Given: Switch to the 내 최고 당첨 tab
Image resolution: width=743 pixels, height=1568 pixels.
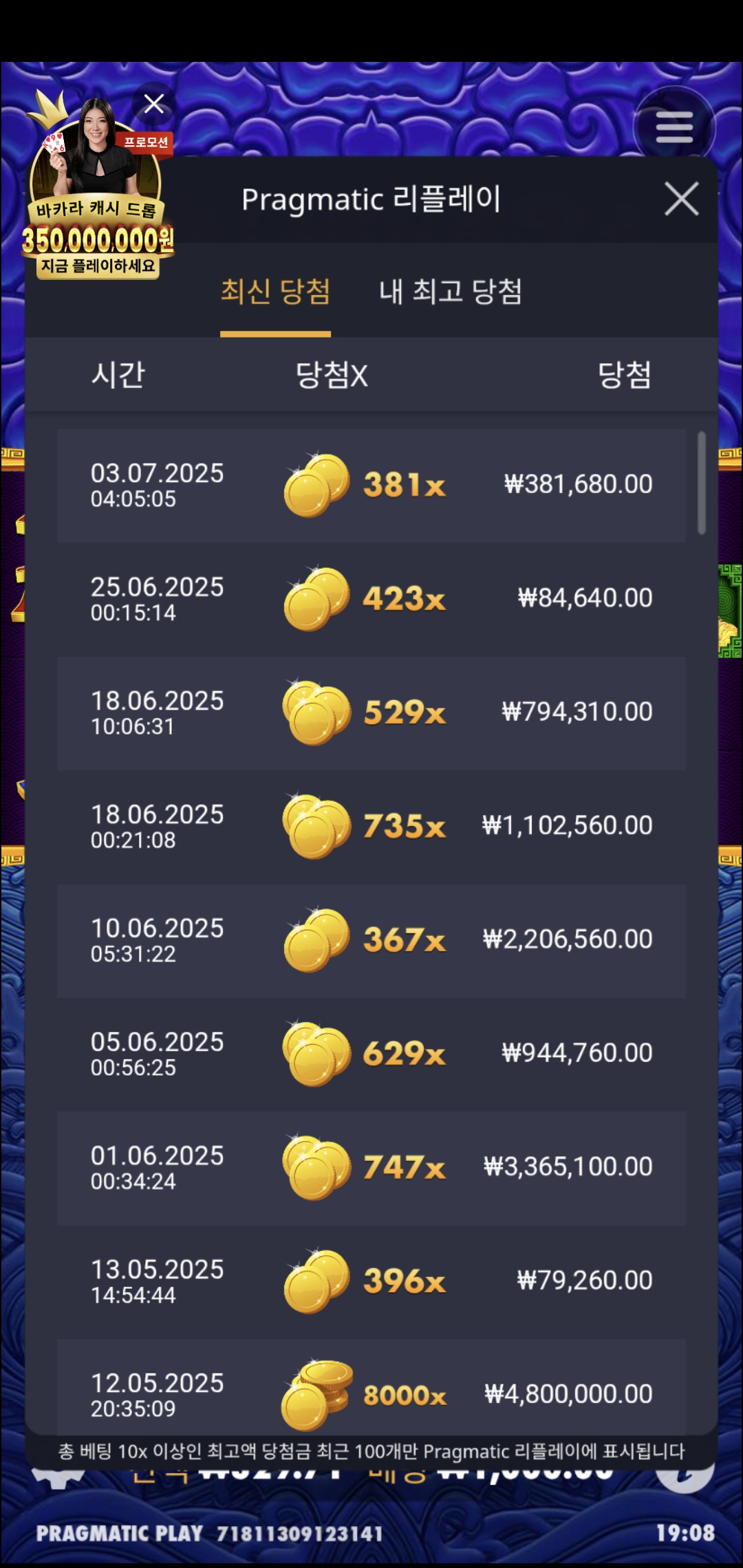Looking at the screenshot, I should coord(451,292).
